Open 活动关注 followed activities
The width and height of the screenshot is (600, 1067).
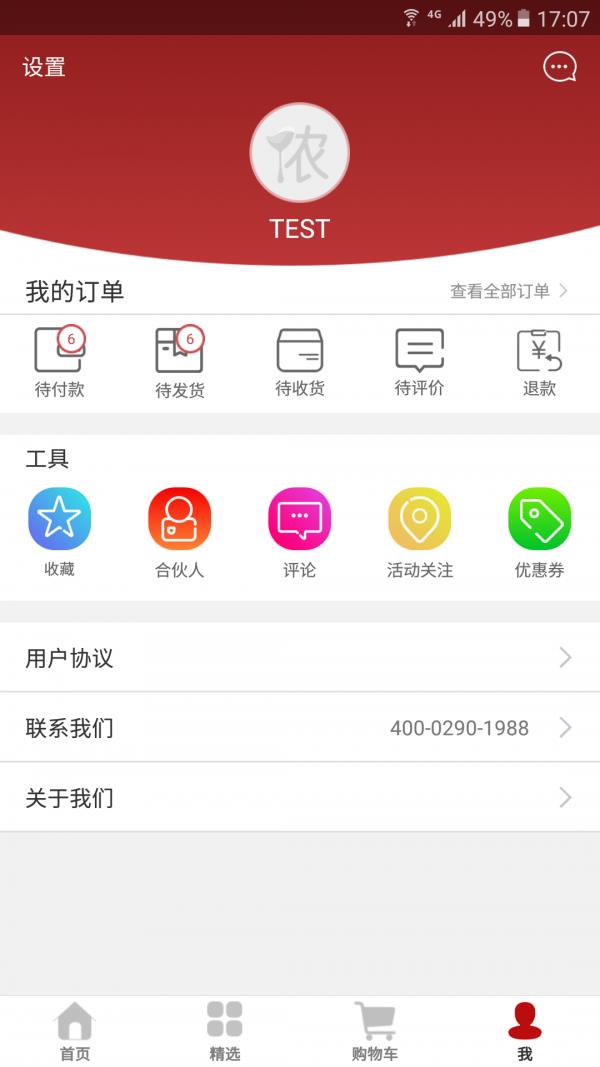pos(420,533)
